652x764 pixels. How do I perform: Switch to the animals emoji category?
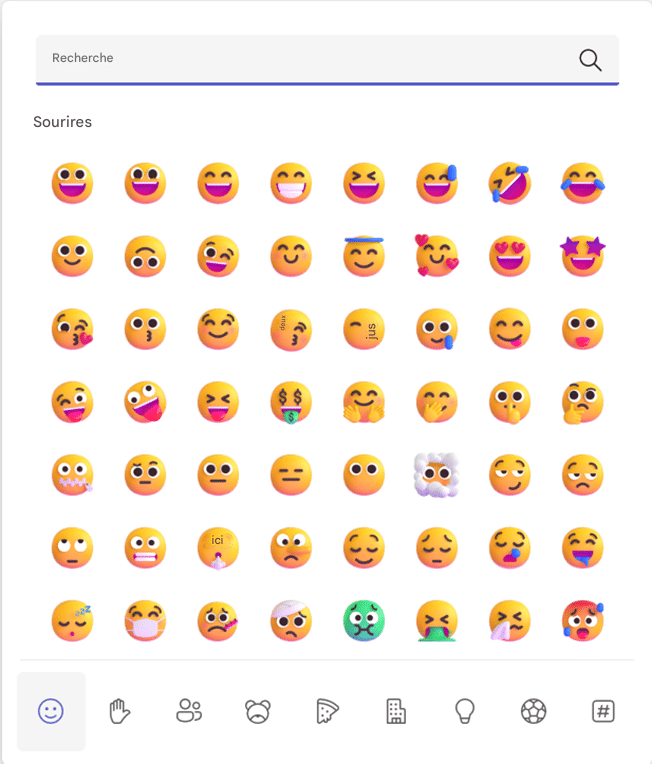click(258, 711)
